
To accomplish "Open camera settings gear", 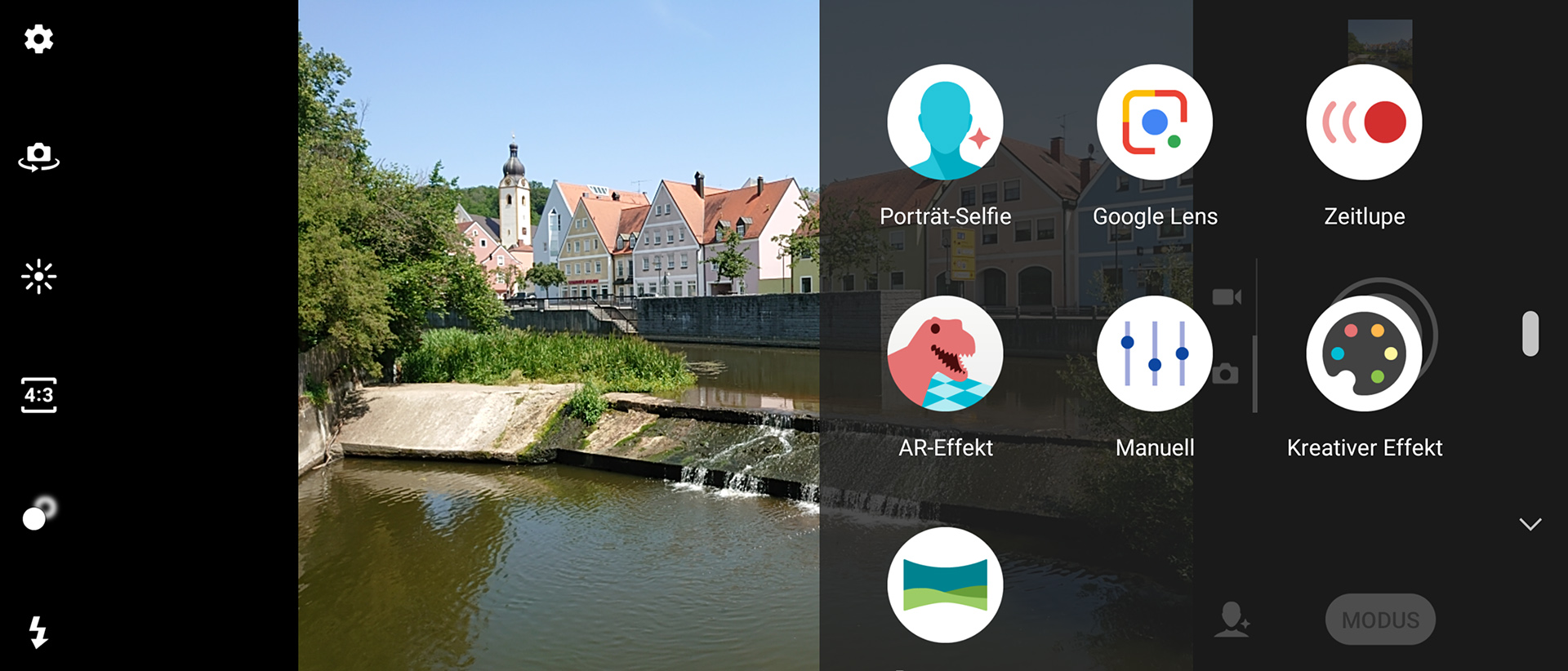I will click(x=38, y=38).
